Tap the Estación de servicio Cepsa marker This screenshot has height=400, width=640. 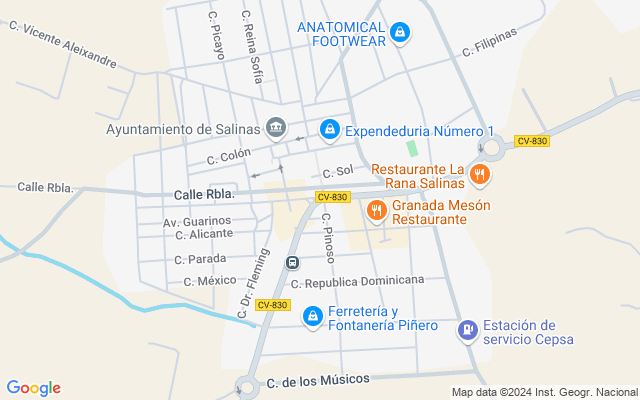click(x=467, y=329)
